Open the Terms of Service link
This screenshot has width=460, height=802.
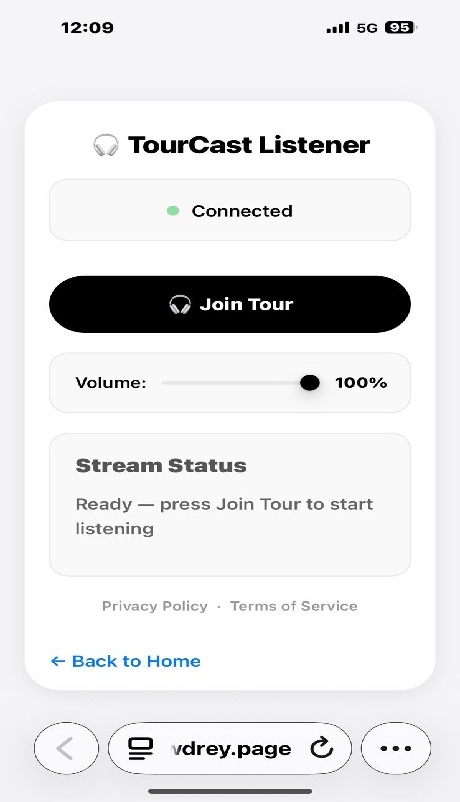pos(294,606)
